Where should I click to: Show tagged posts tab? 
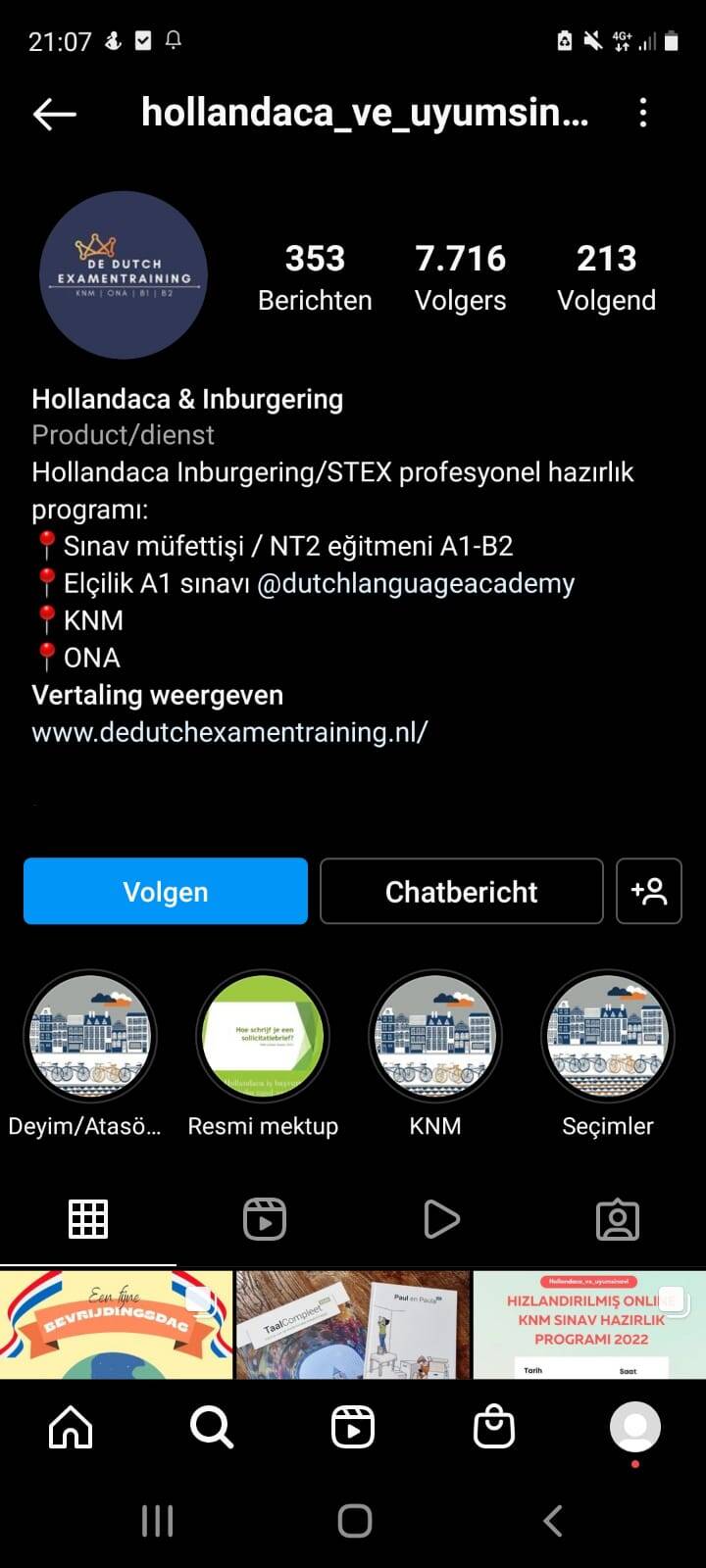[618, 1220]
